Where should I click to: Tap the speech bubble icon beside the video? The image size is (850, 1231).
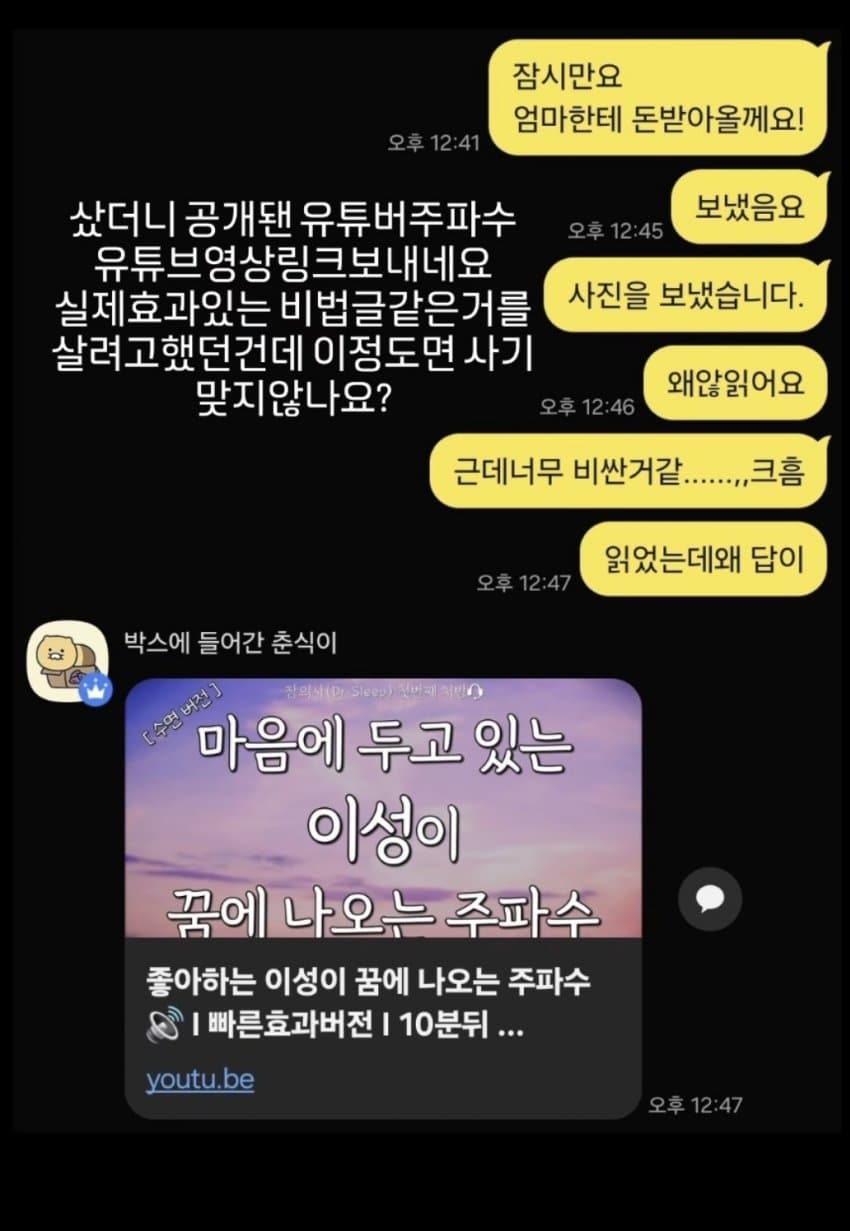(x=709, y=899)
